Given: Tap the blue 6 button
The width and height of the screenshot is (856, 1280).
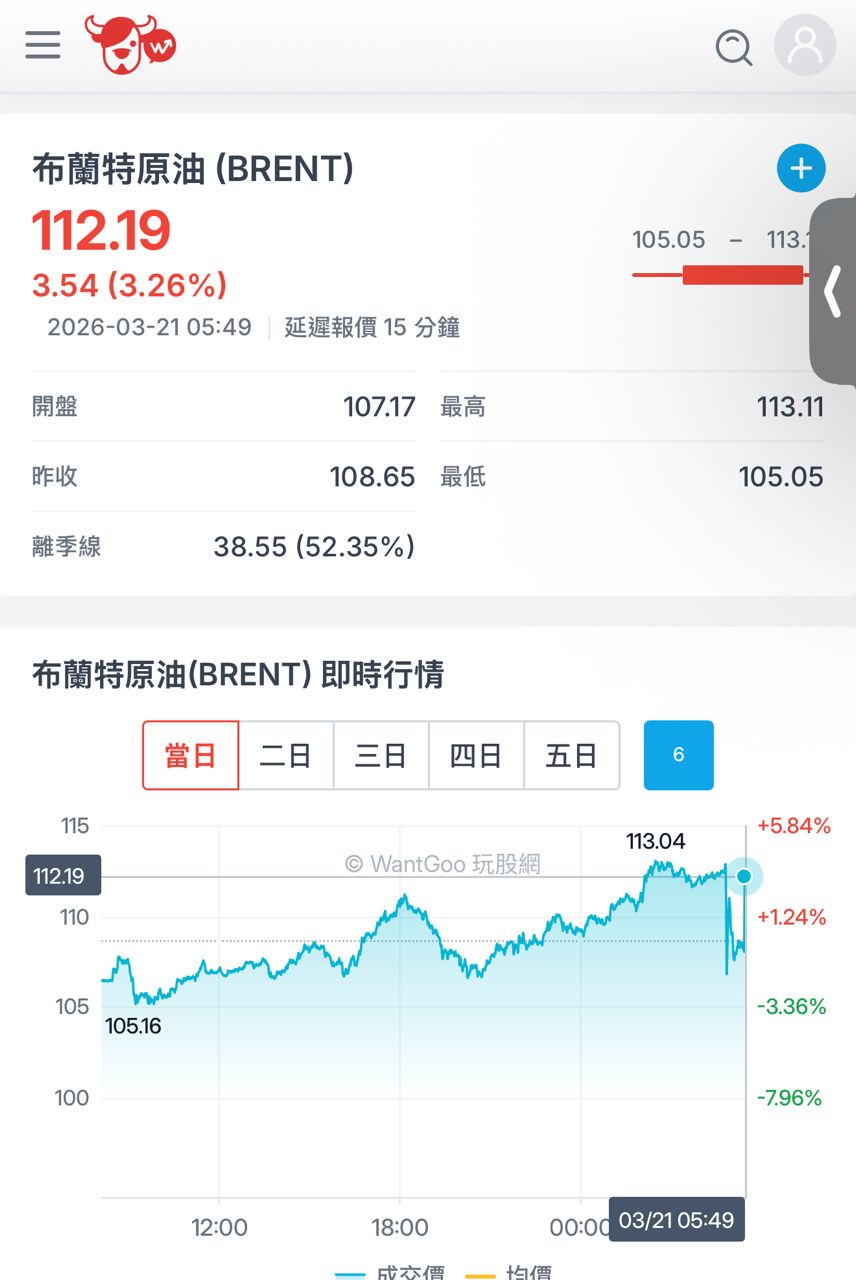Looking at the screenshot, I should 678,755.
